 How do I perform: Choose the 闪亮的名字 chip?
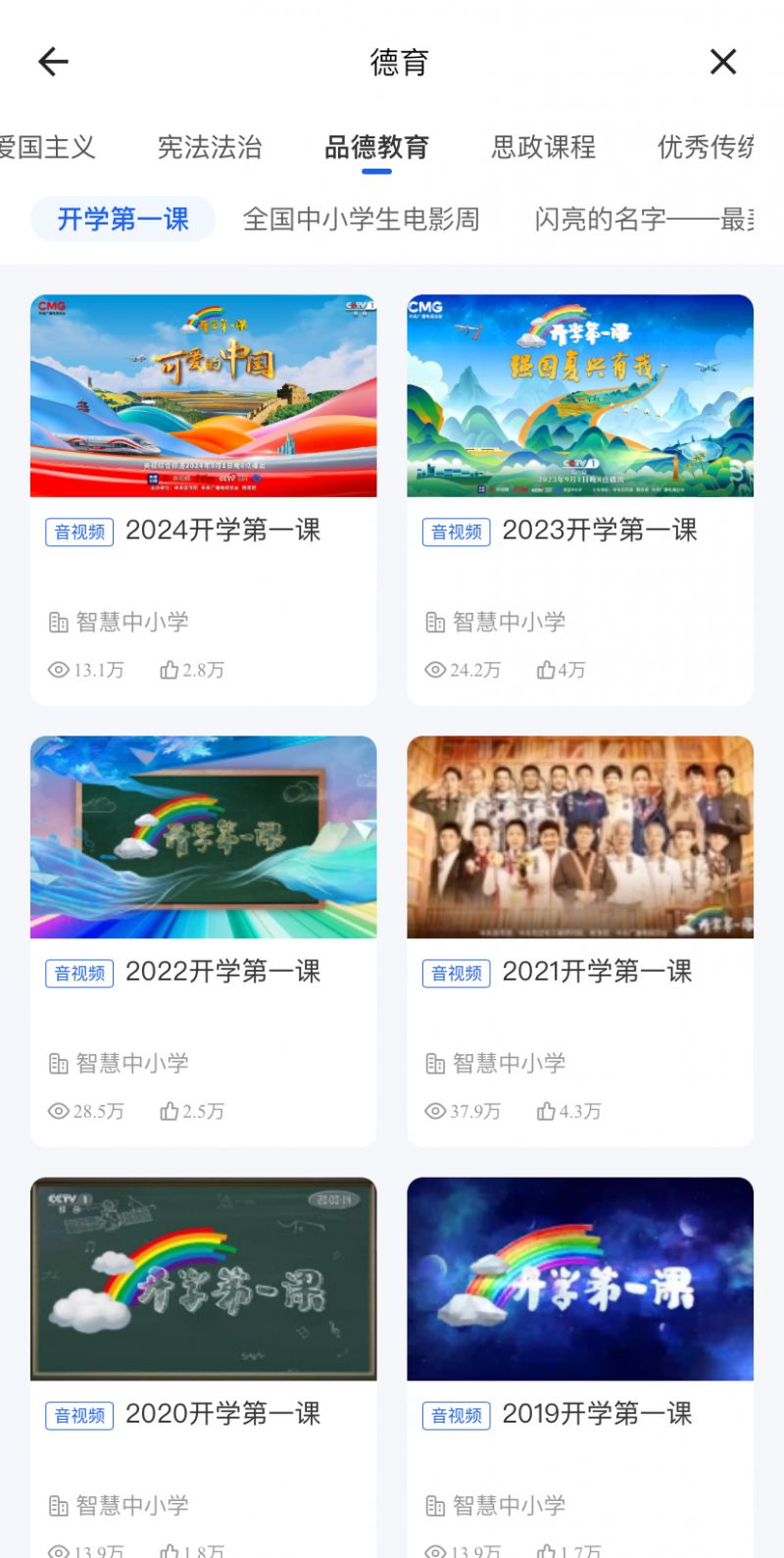pyautogui.click(x=644, y=219)
